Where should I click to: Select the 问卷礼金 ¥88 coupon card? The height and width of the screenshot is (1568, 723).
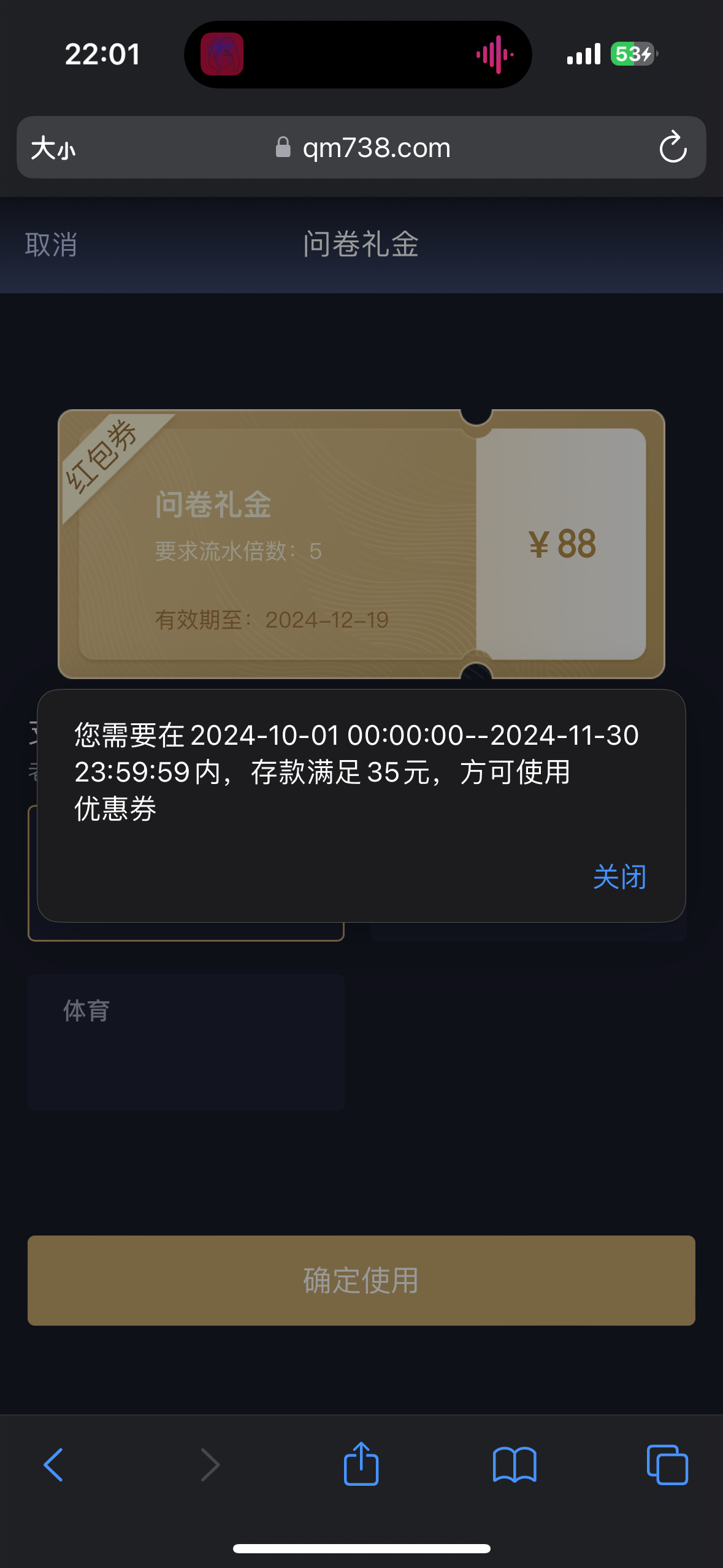click(361, 544)
